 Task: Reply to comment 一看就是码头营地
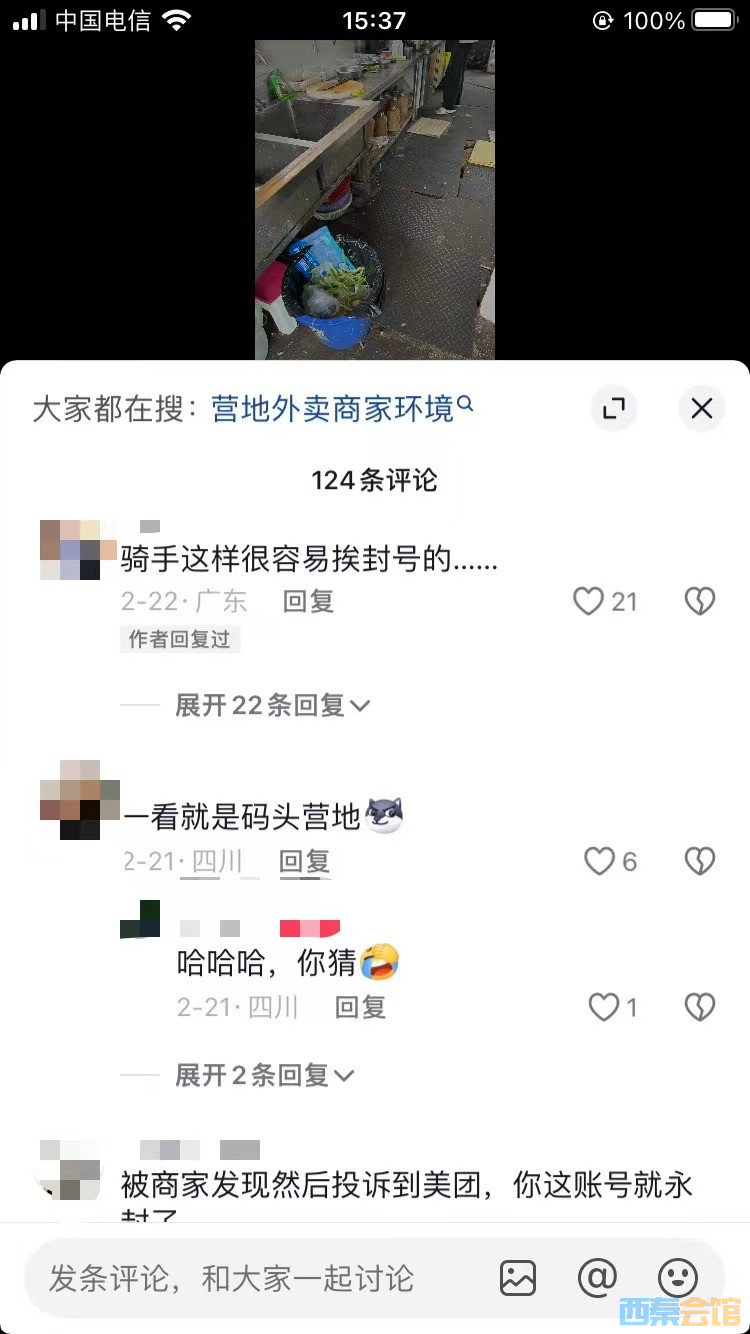point(304,861)
